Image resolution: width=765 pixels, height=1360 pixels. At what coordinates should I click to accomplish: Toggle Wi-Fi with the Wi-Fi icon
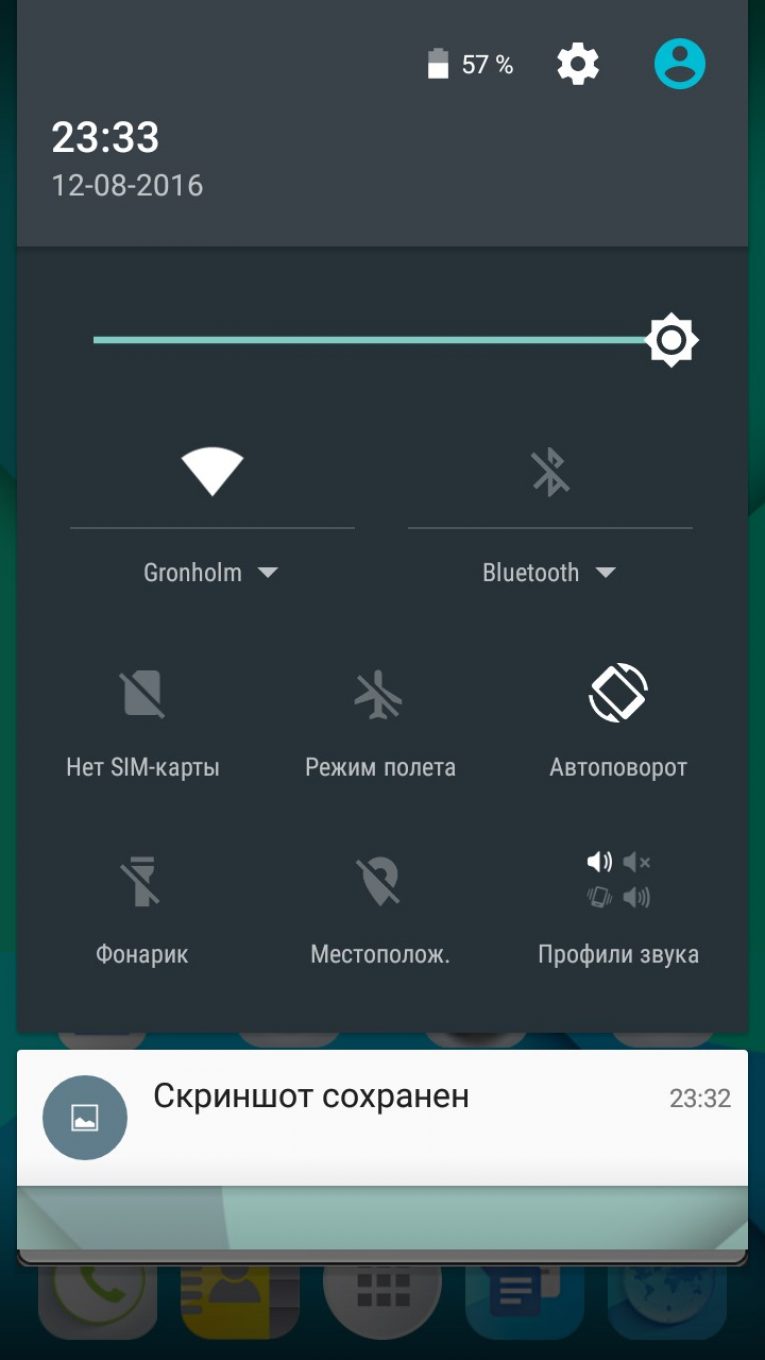212,471
